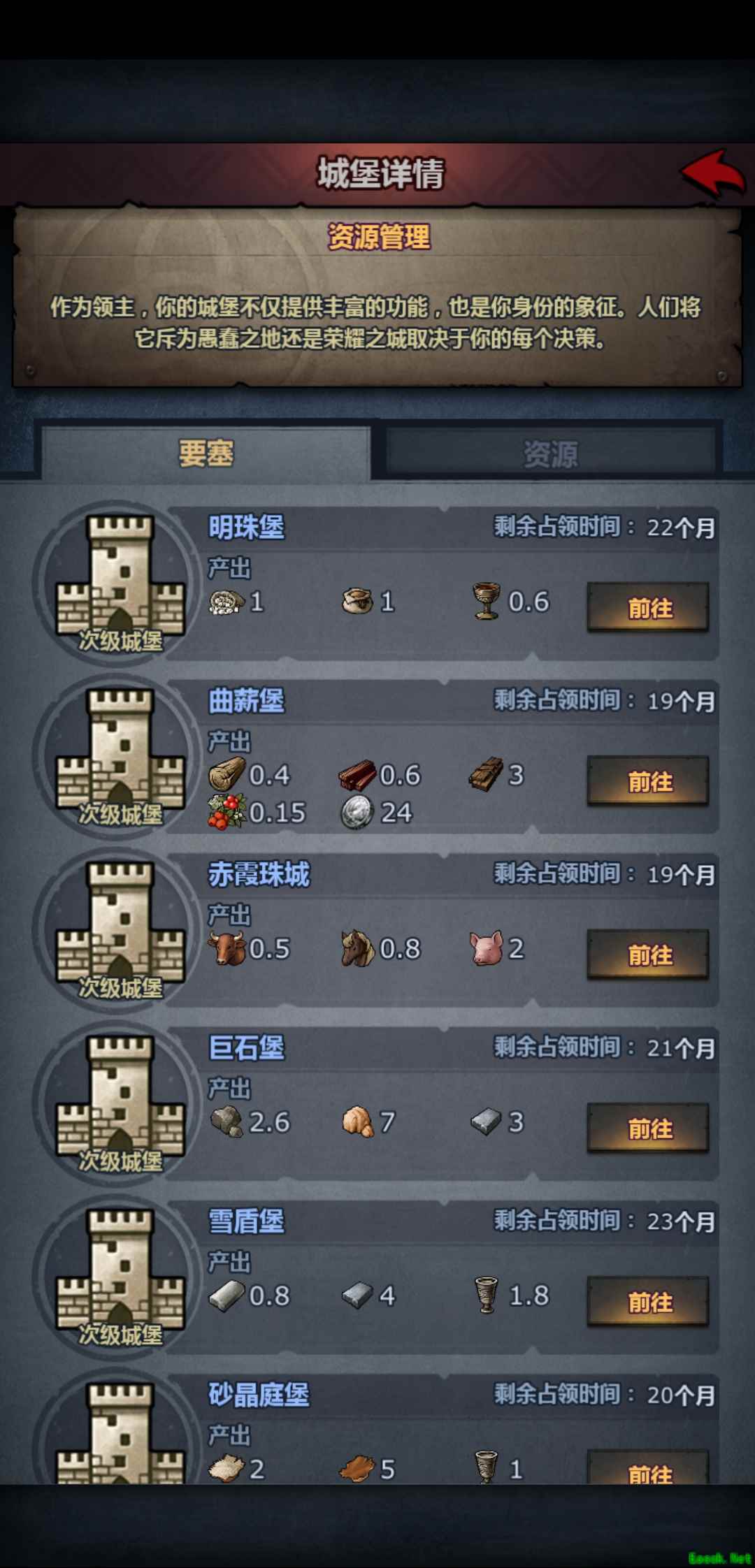Tap the red back arrow
755x1568 pixels.
713,173
